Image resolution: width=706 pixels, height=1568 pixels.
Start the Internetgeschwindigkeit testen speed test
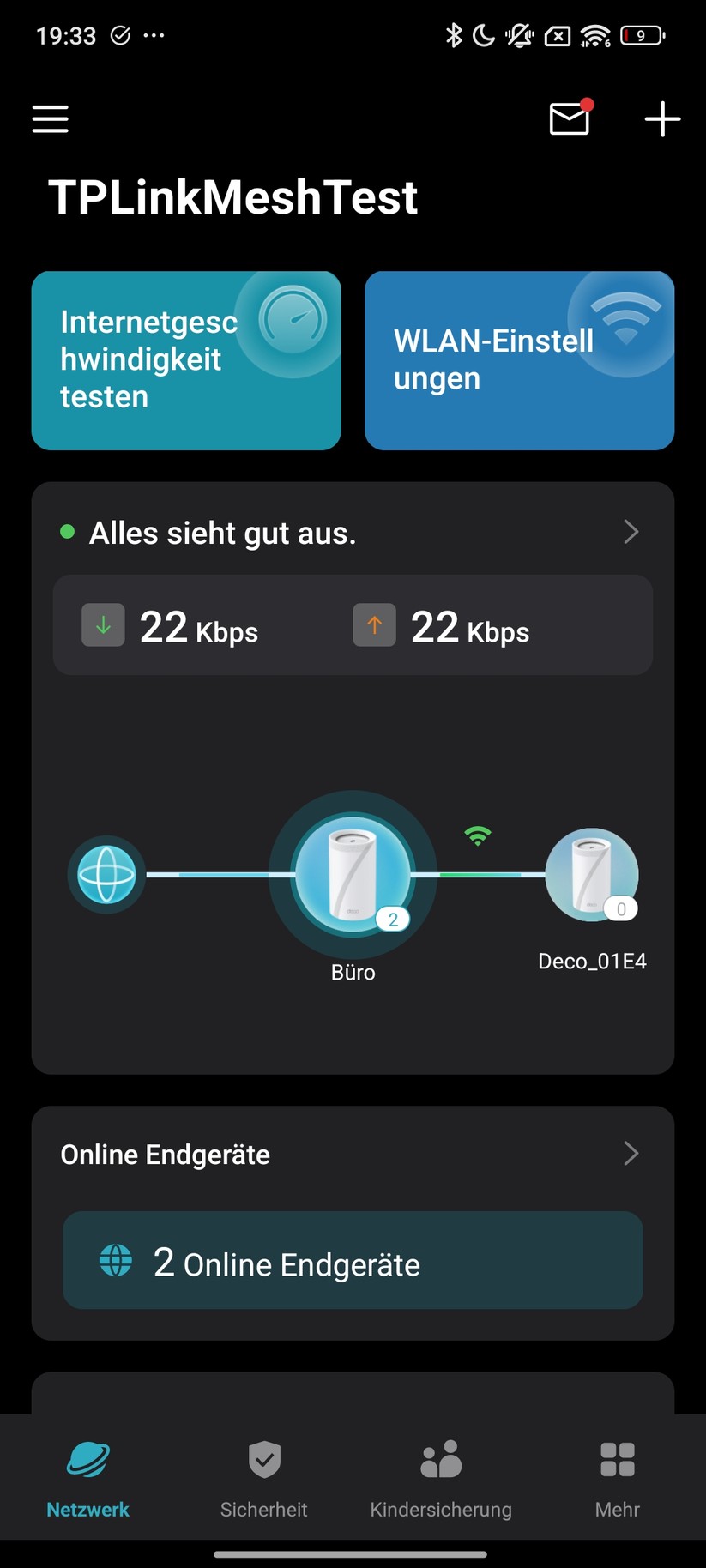[186, 360]
